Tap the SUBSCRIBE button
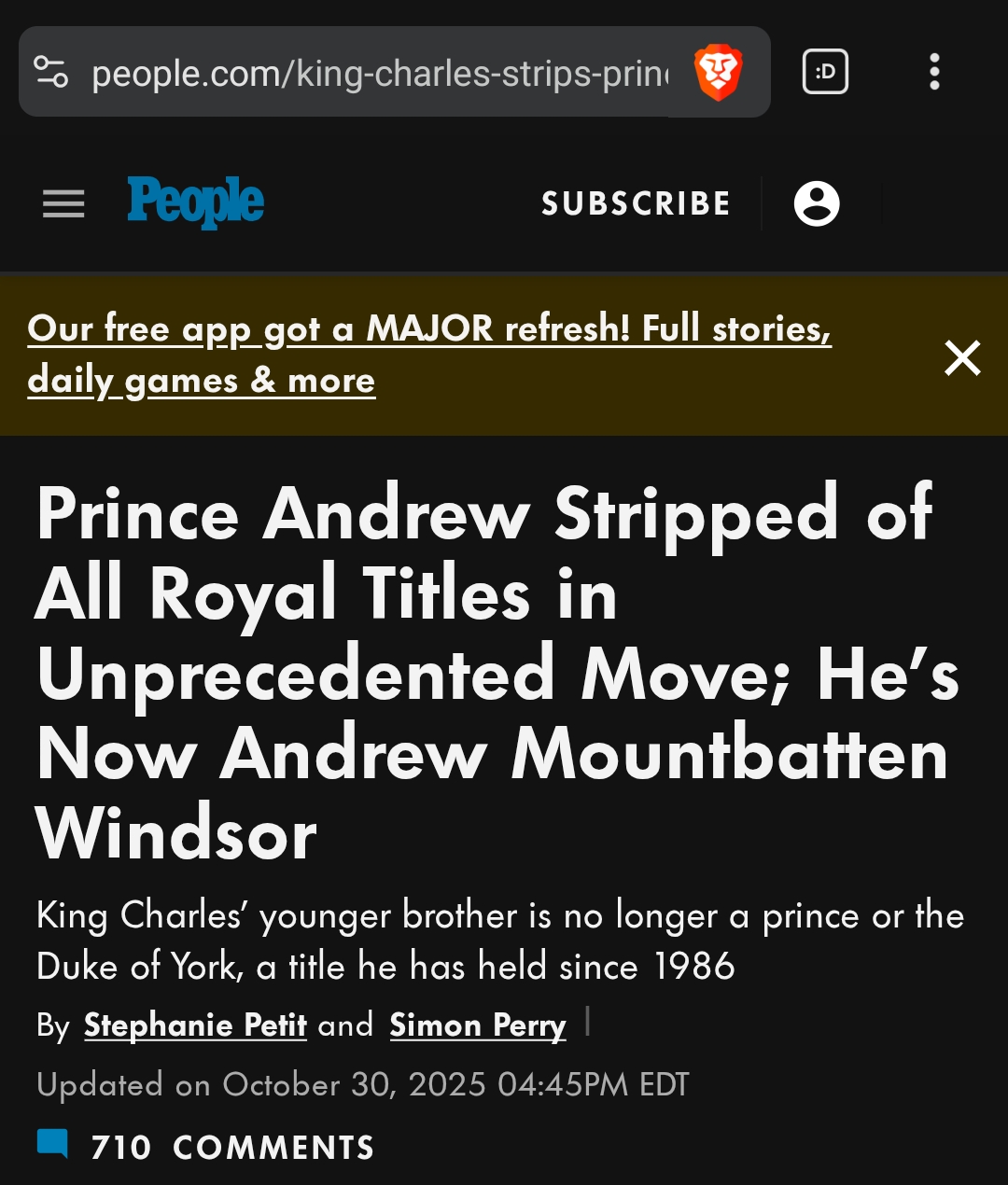1008x1185 pixels. (636, 203)
